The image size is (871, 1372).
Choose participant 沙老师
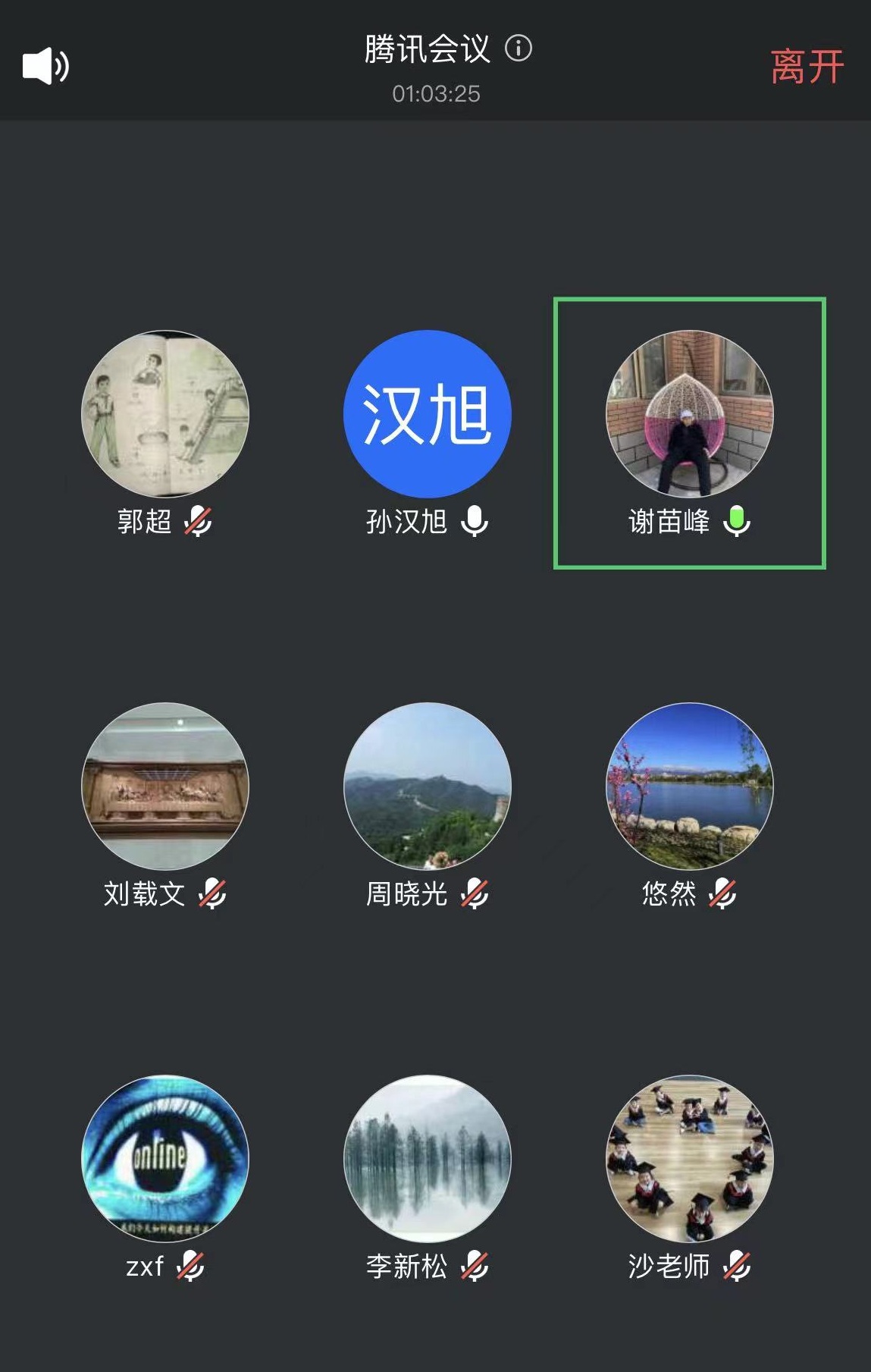(x=690, y=1159)
